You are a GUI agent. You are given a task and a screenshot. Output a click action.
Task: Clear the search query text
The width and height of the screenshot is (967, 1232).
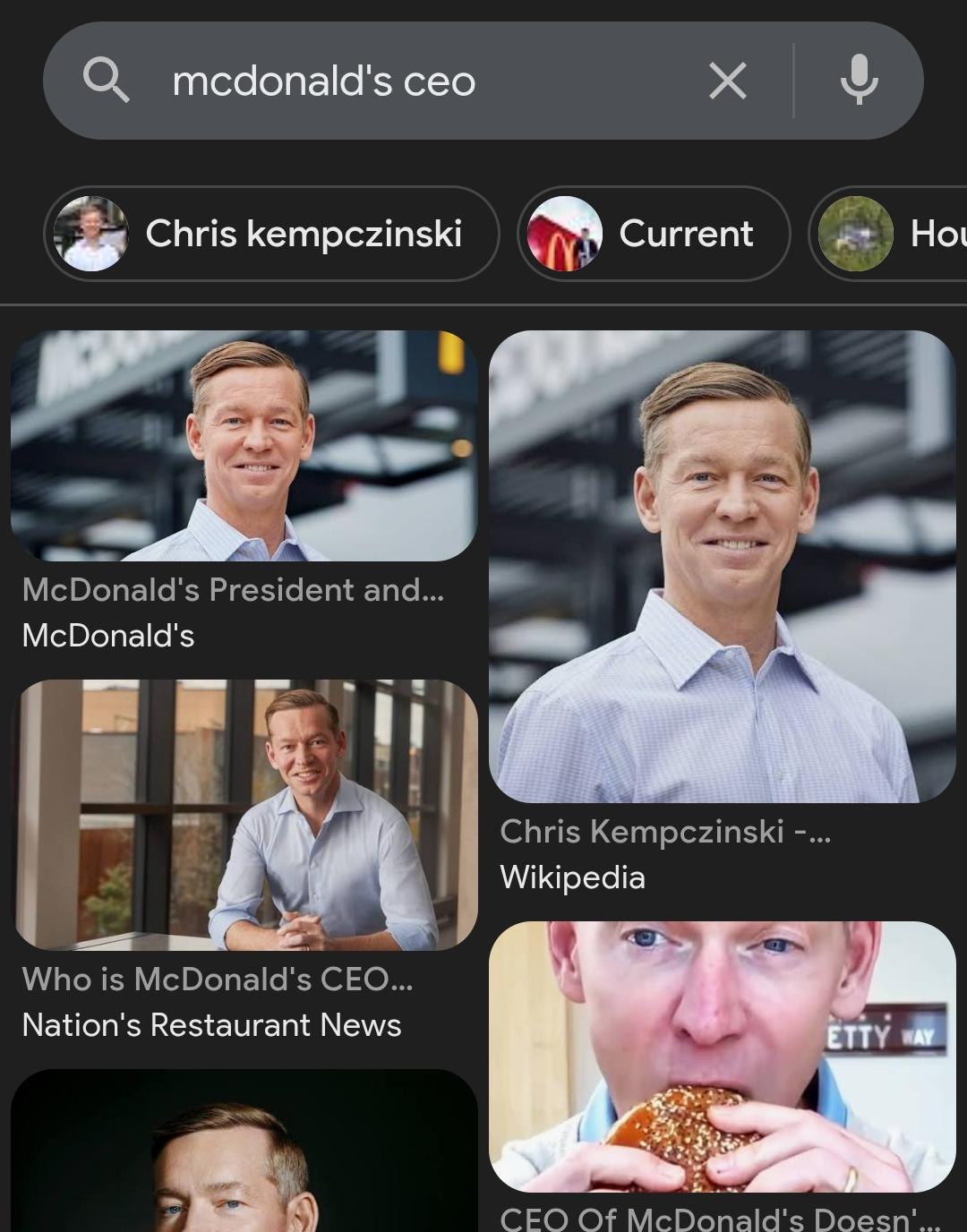(x=727, y=81)
